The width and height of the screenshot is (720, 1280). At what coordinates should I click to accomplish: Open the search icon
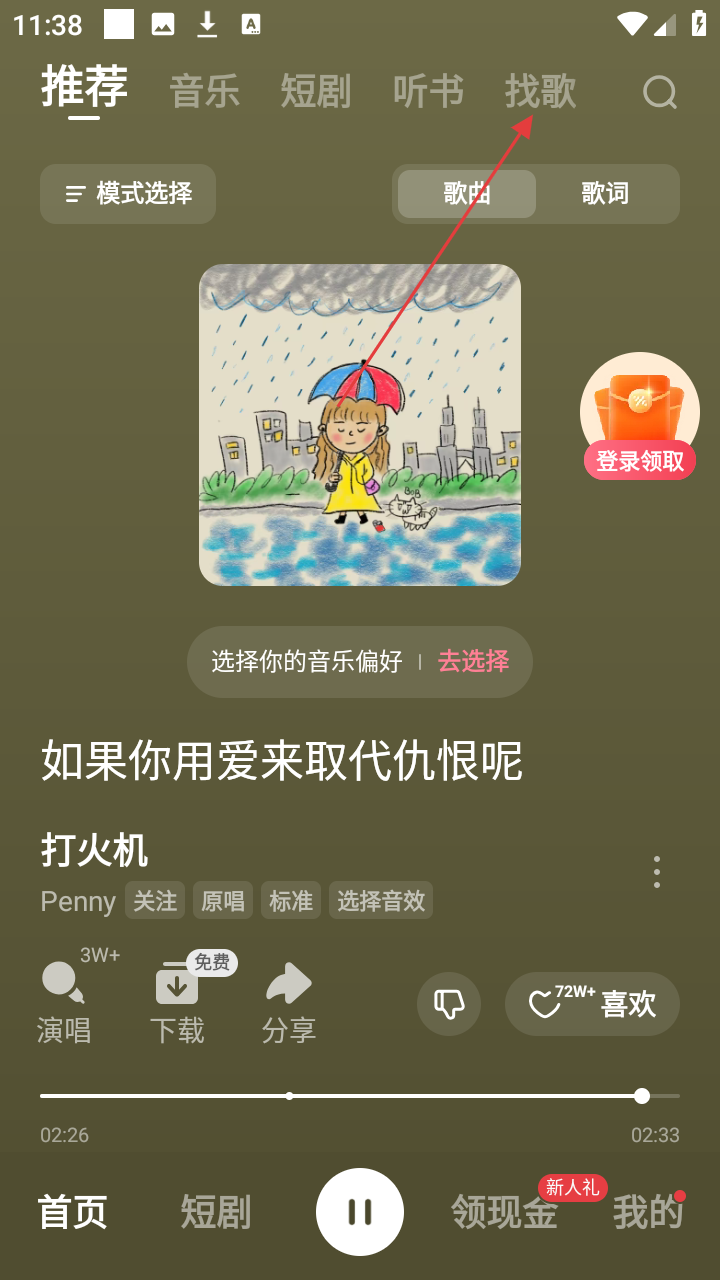[x=659, y=93]
